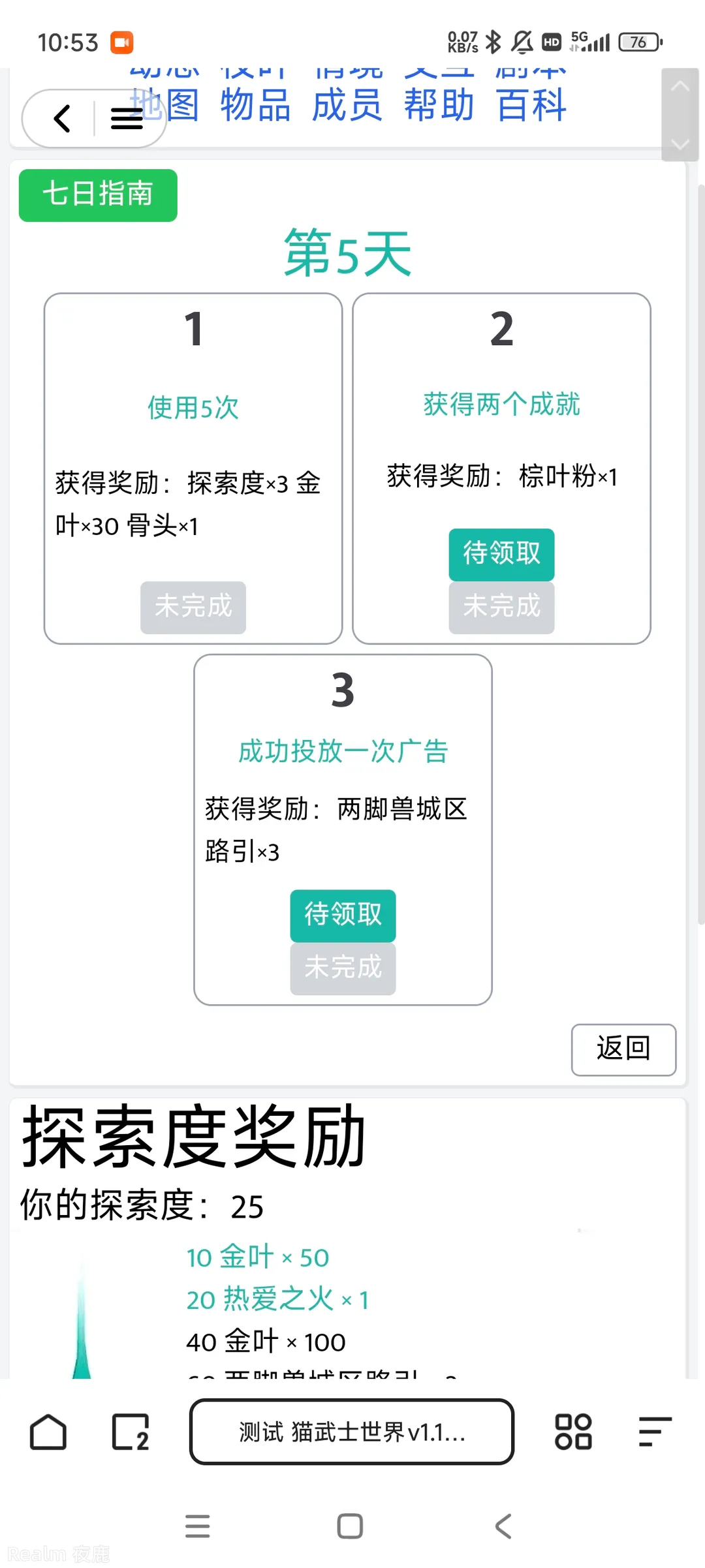Tap the scroll-down arrow at top right

click(680, 144)
